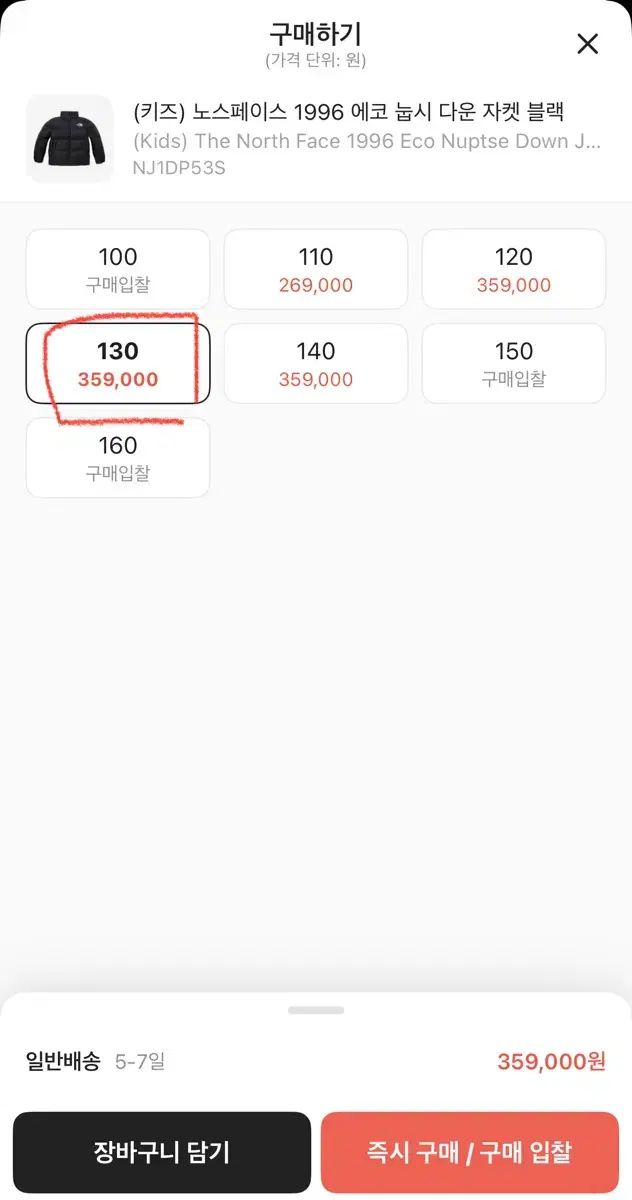Pick size 160 구매입찰 option
Image resolution: width=632 pixels, height=1200 pixels.
click(x=118, y=458)
